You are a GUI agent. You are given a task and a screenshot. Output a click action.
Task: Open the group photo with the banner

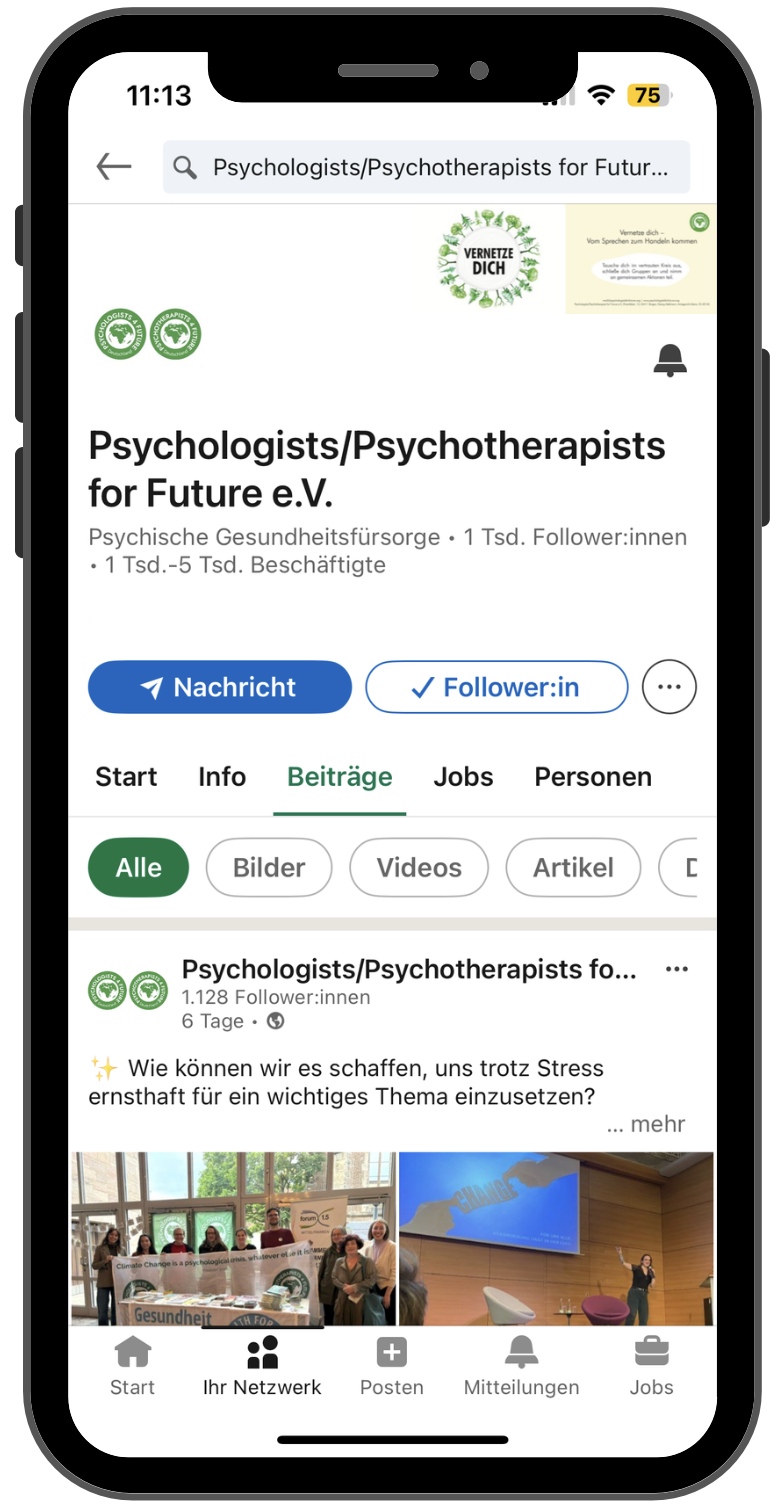(x=233, y=1238)
